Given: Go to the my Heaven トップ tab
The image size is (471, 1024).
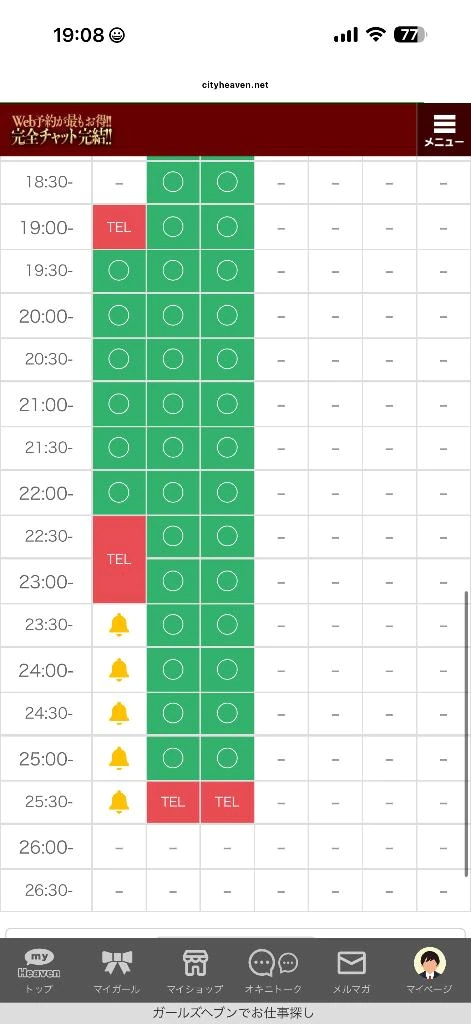Looking at the screenshot, I should click(x=39, y=971).
